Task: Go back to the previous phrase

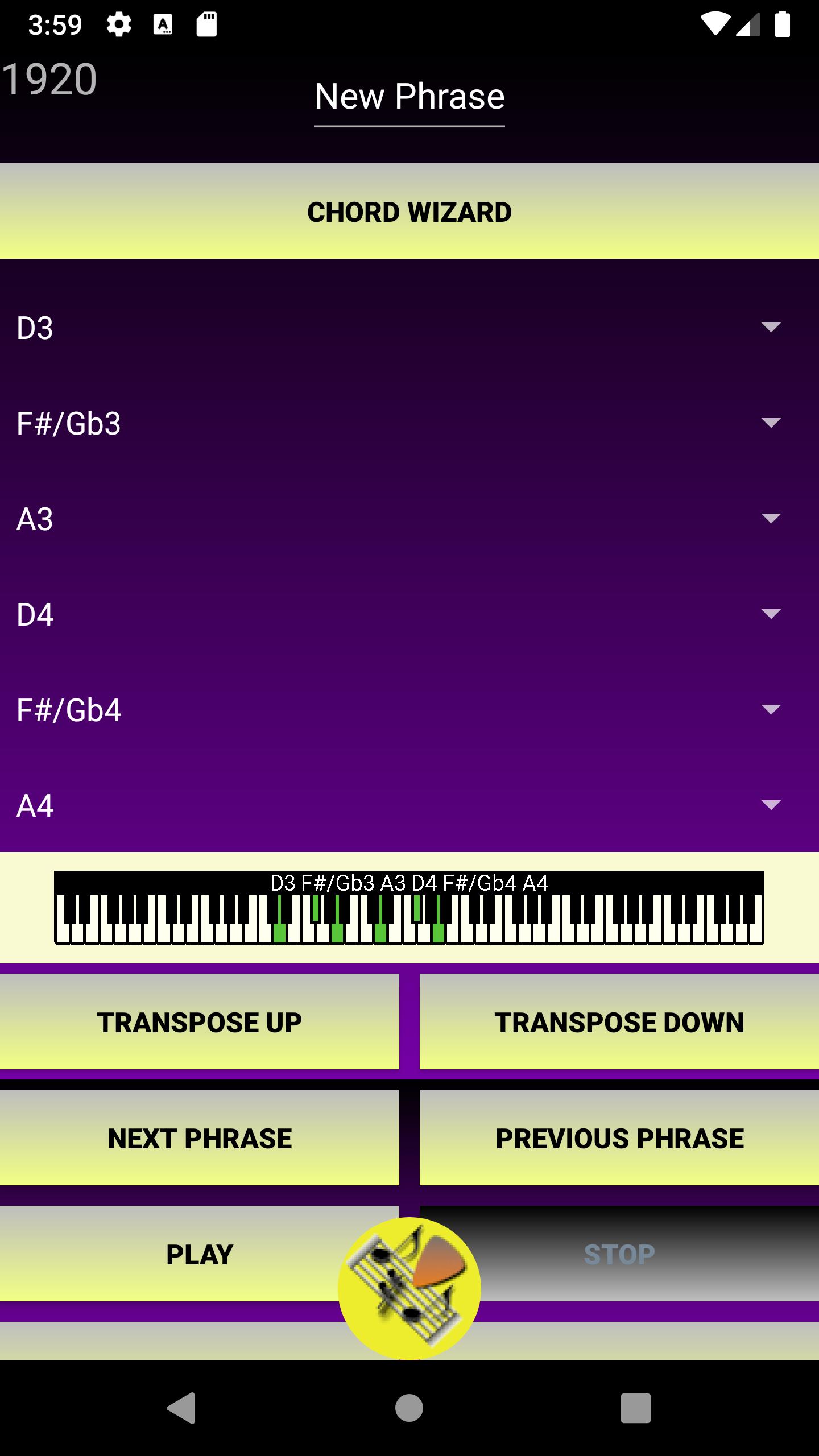Action: point(619,1138)
